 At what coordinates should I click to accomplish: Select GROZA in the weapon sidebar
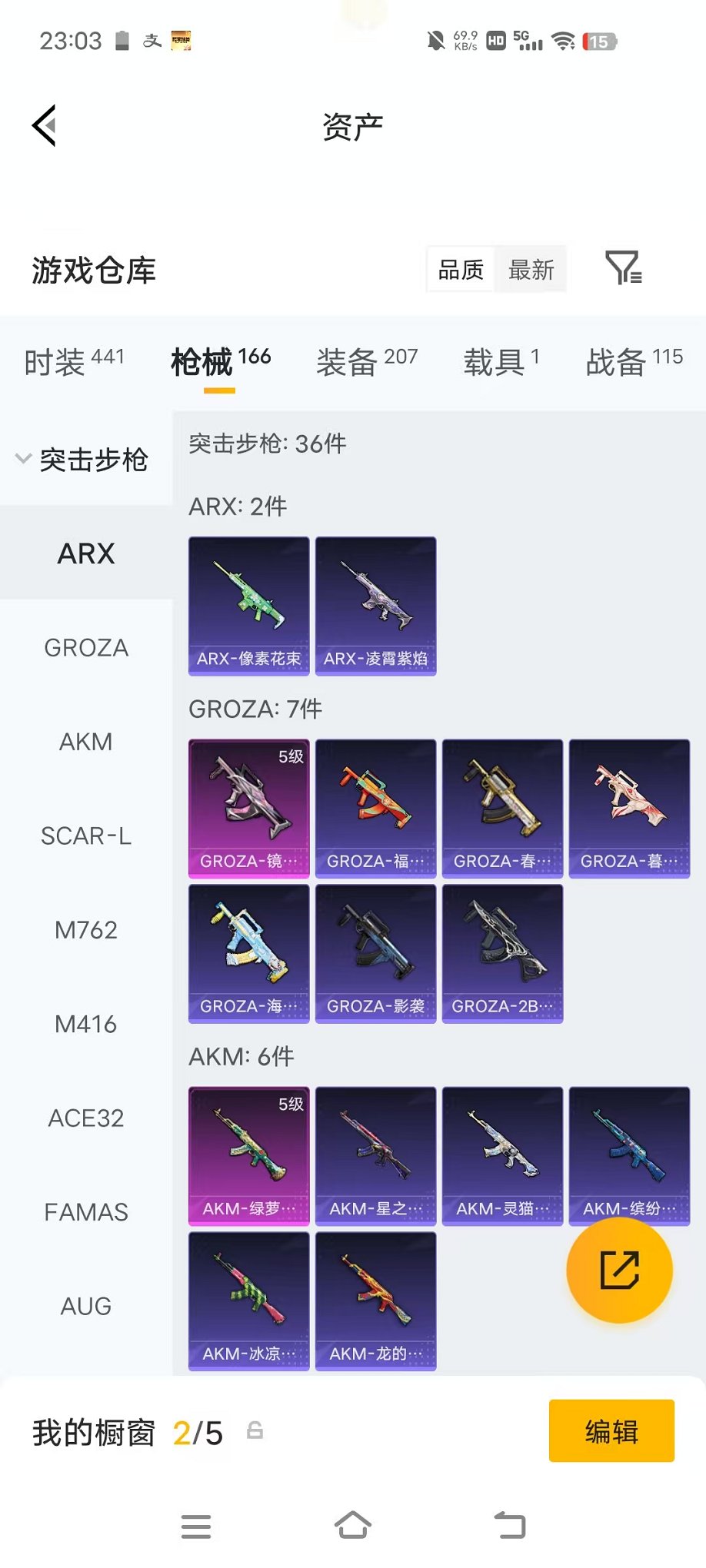click(86, 648)
